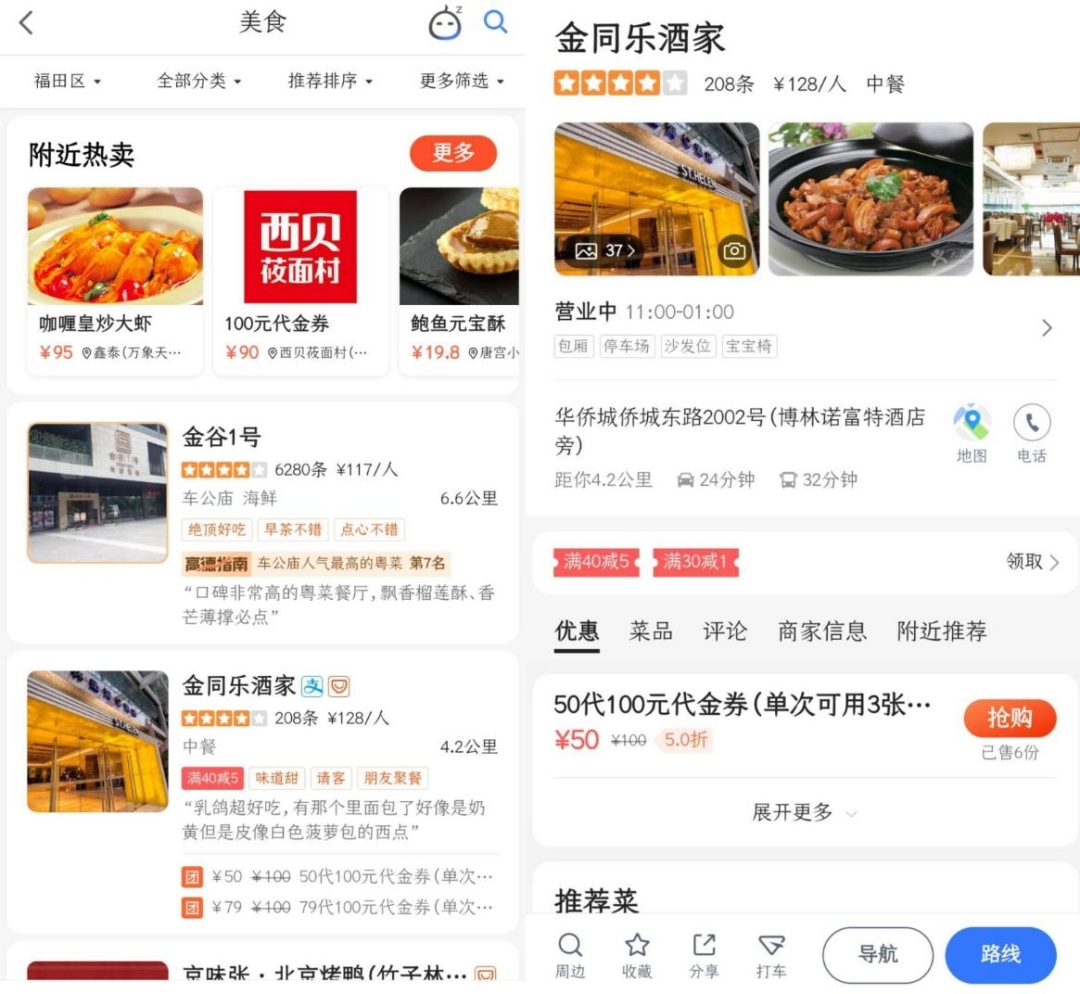Viewport: 1080px width, 994px height.
Task: Open the 37-photo gallery of the restaurant
Action: tap(606, 250)
